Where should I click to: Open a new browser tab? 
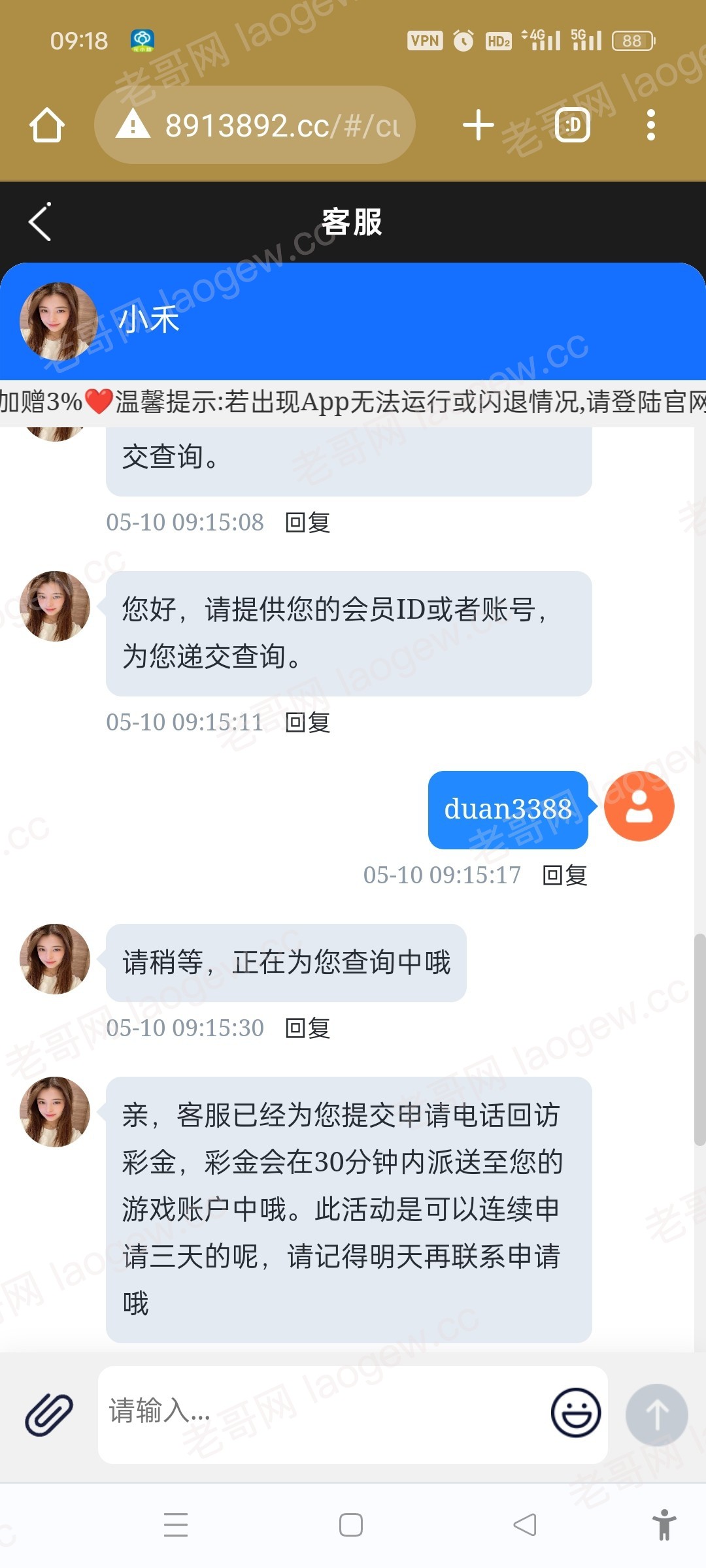point(478,125)
